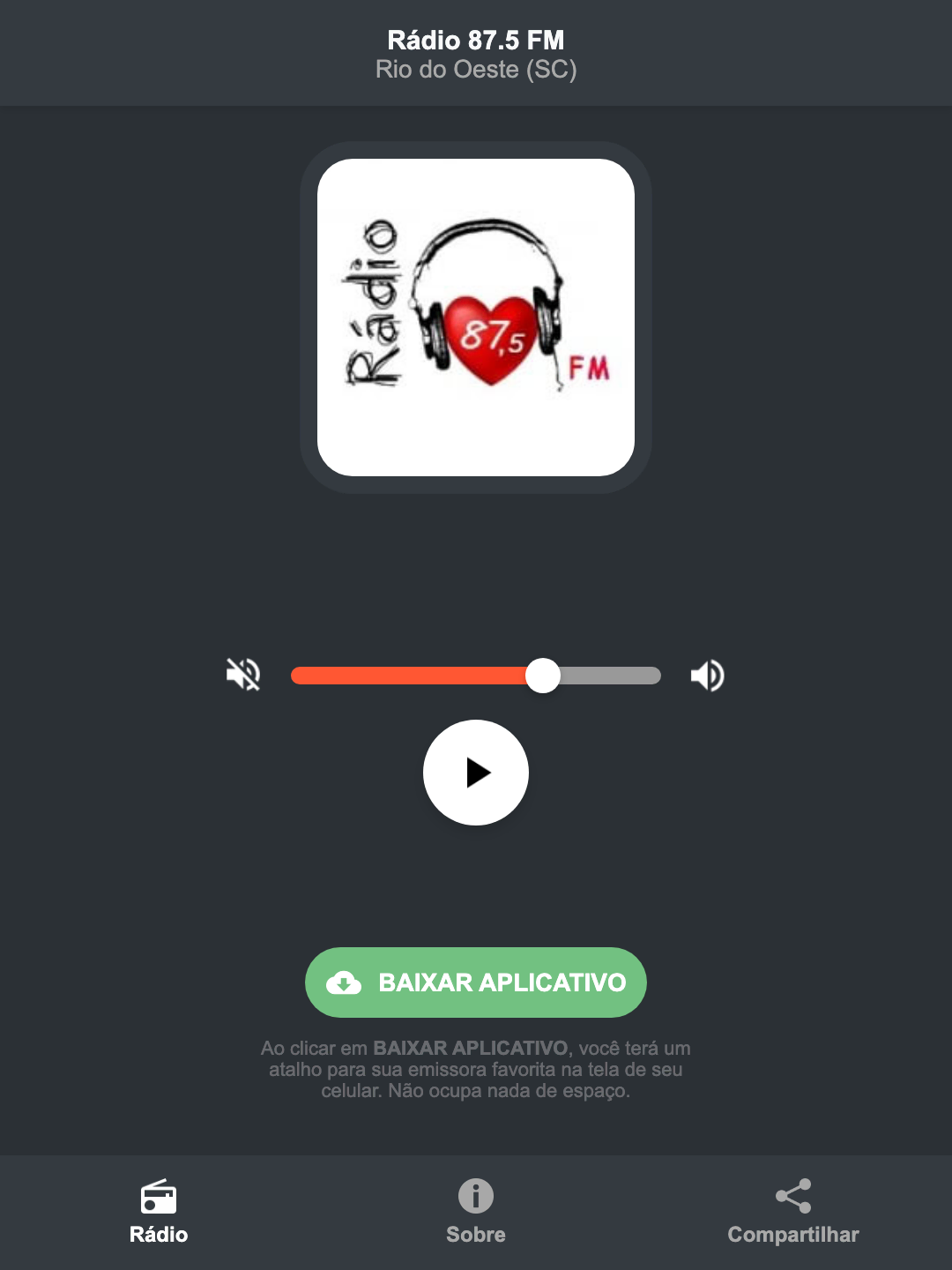Select the Rádio navigation item

tap(160, 1213)
